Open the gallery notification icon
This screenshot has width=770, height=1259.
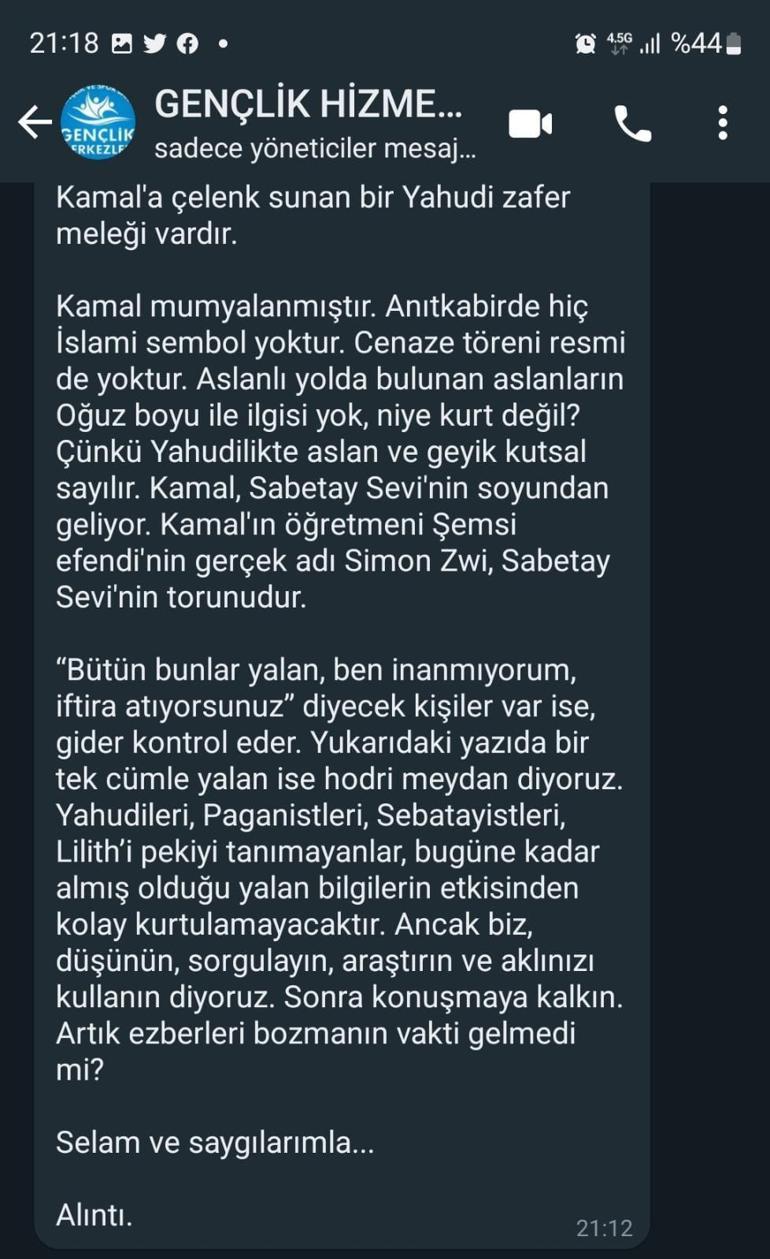pyautogui.click(x=124, y=41)
